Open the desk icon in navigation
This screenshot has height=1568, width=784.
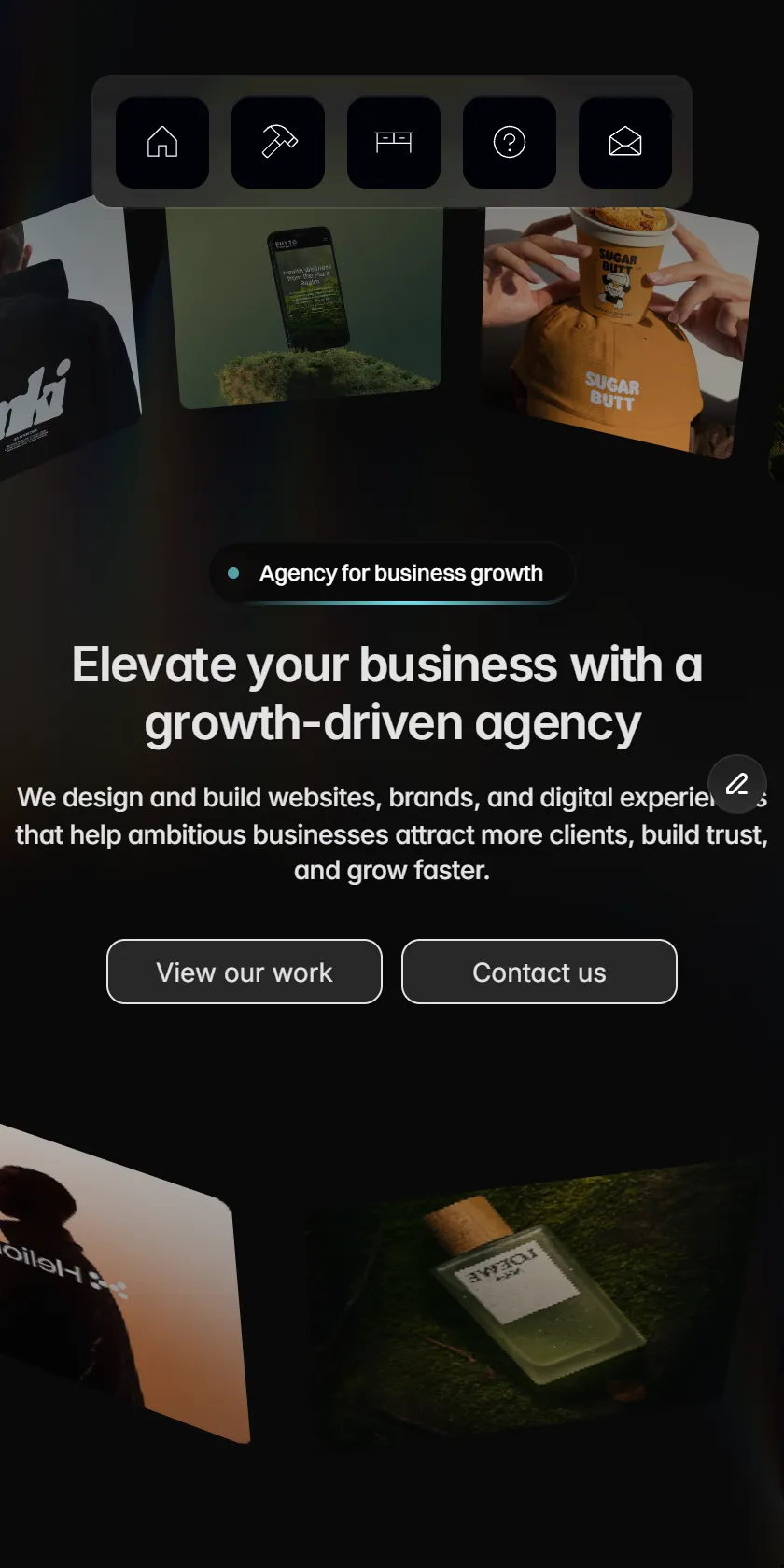(394, 142)
